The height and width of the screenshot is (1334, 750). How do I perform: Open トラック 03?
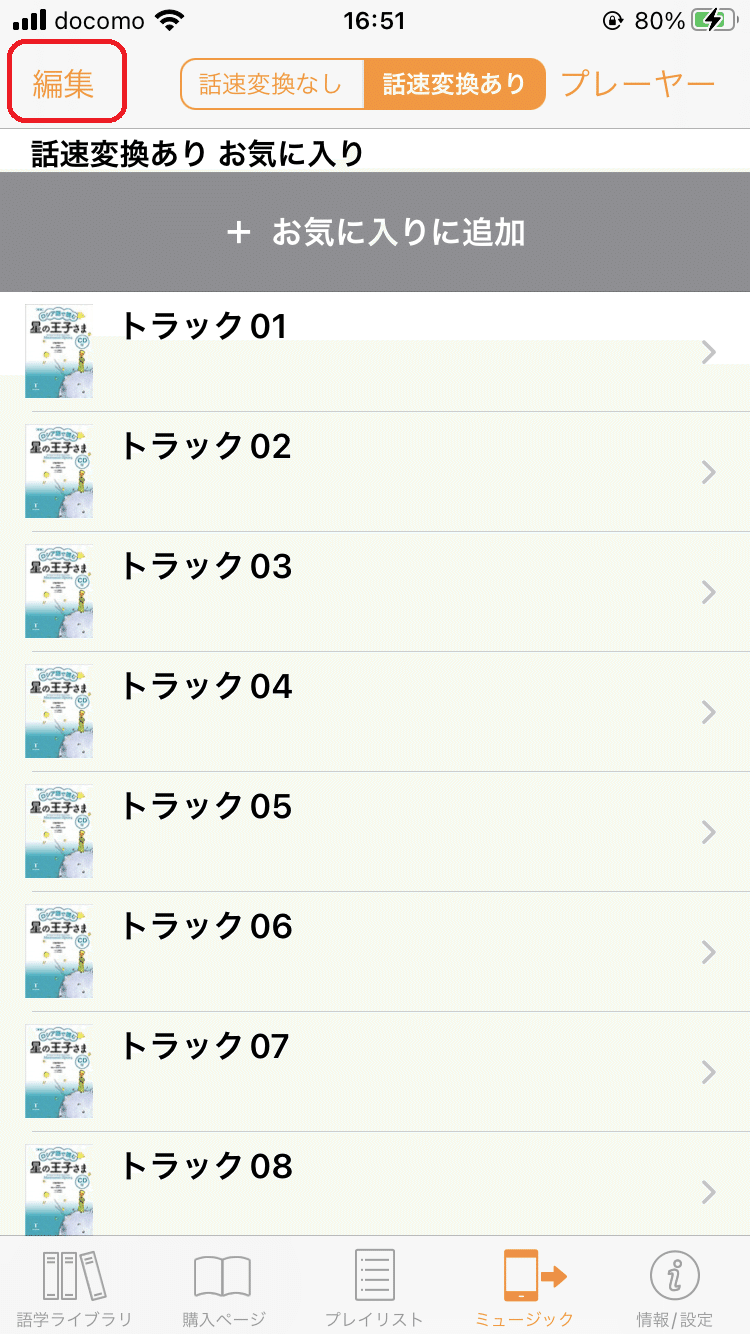tap(375, 591)
